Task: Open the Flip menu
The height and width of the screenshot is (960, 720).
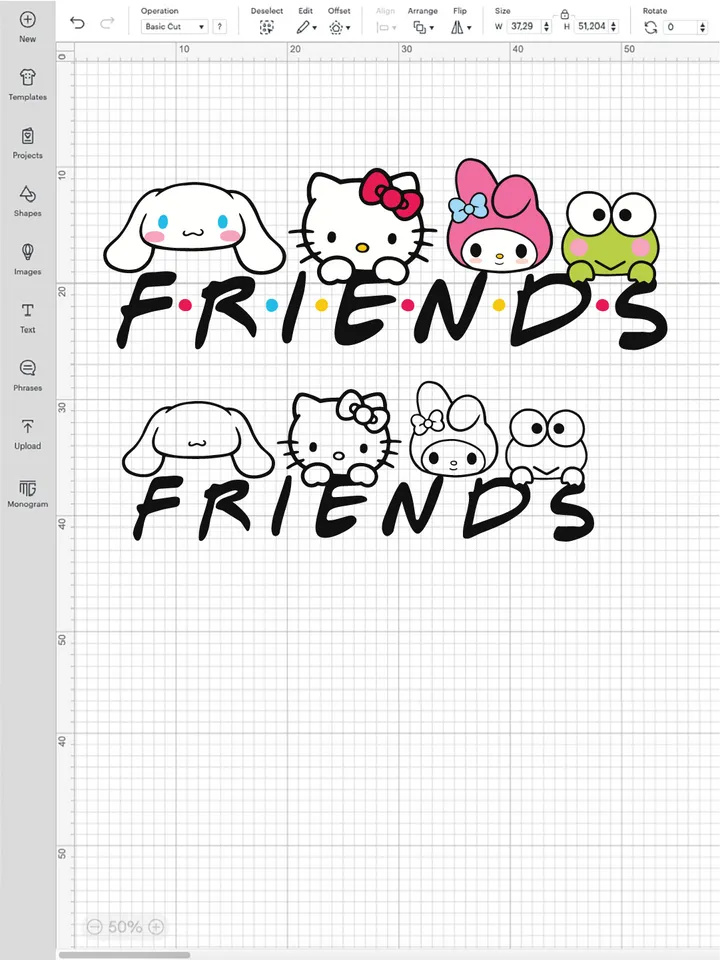Action: click(x=460, y=27)
